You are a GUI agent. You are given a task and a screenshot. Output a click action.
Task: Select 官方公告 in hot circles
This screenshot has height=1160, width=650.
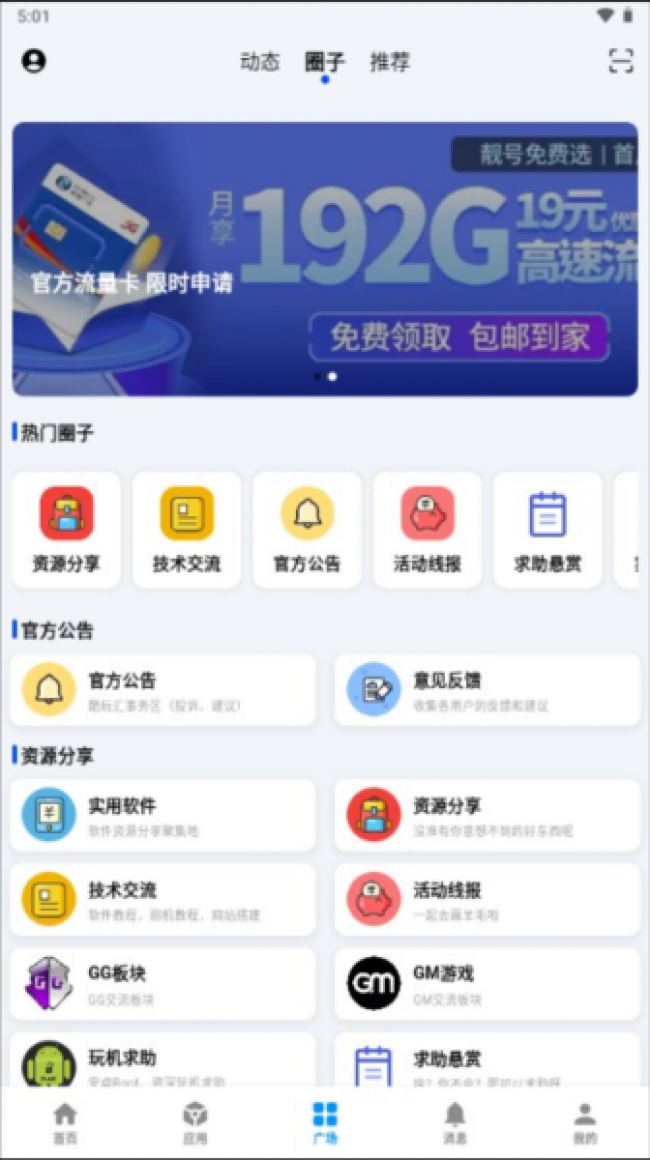coord(307,529)
